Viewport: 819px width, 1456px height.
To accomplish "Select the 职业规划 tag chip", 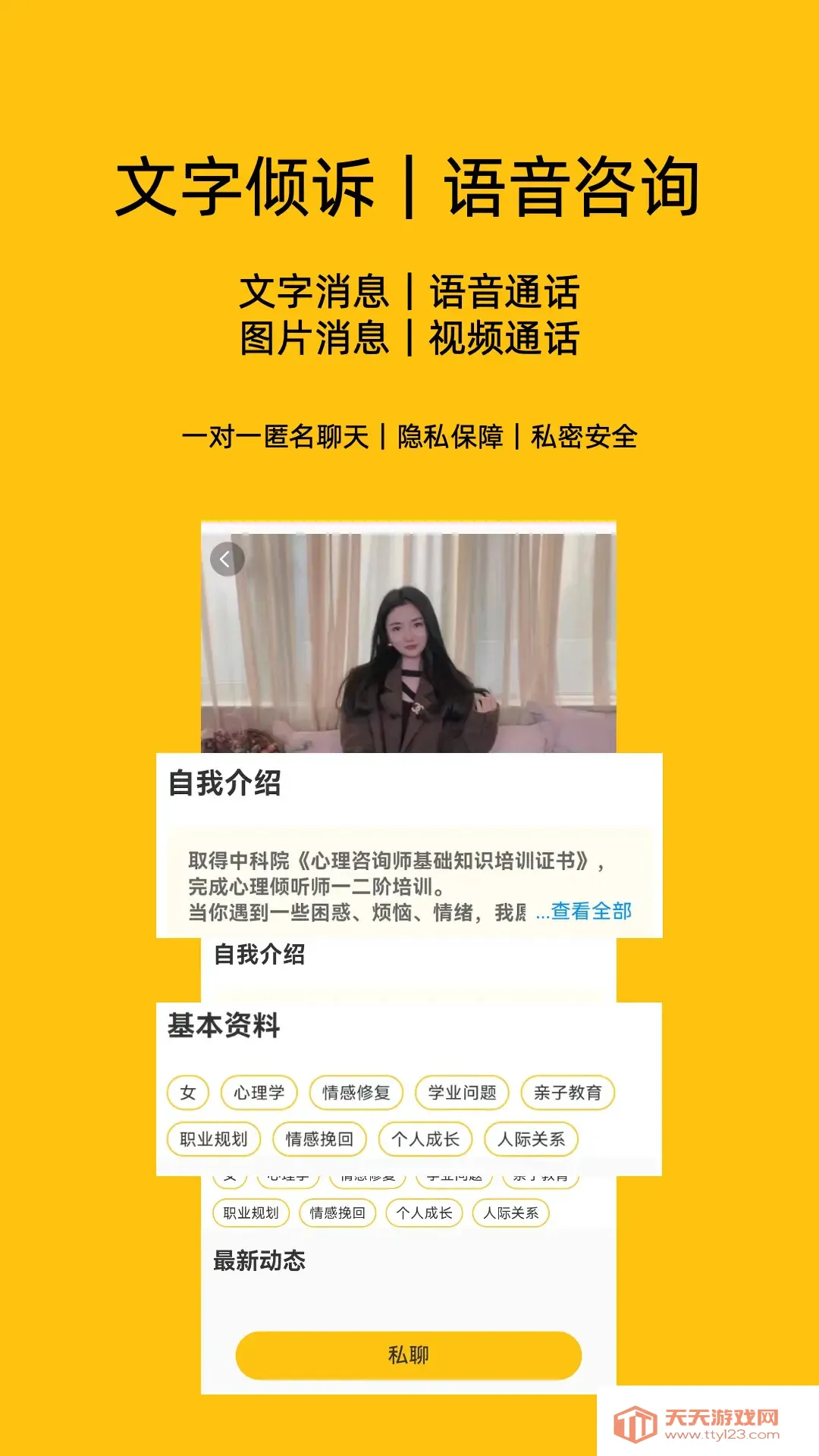I will [x=212, y=1139].
